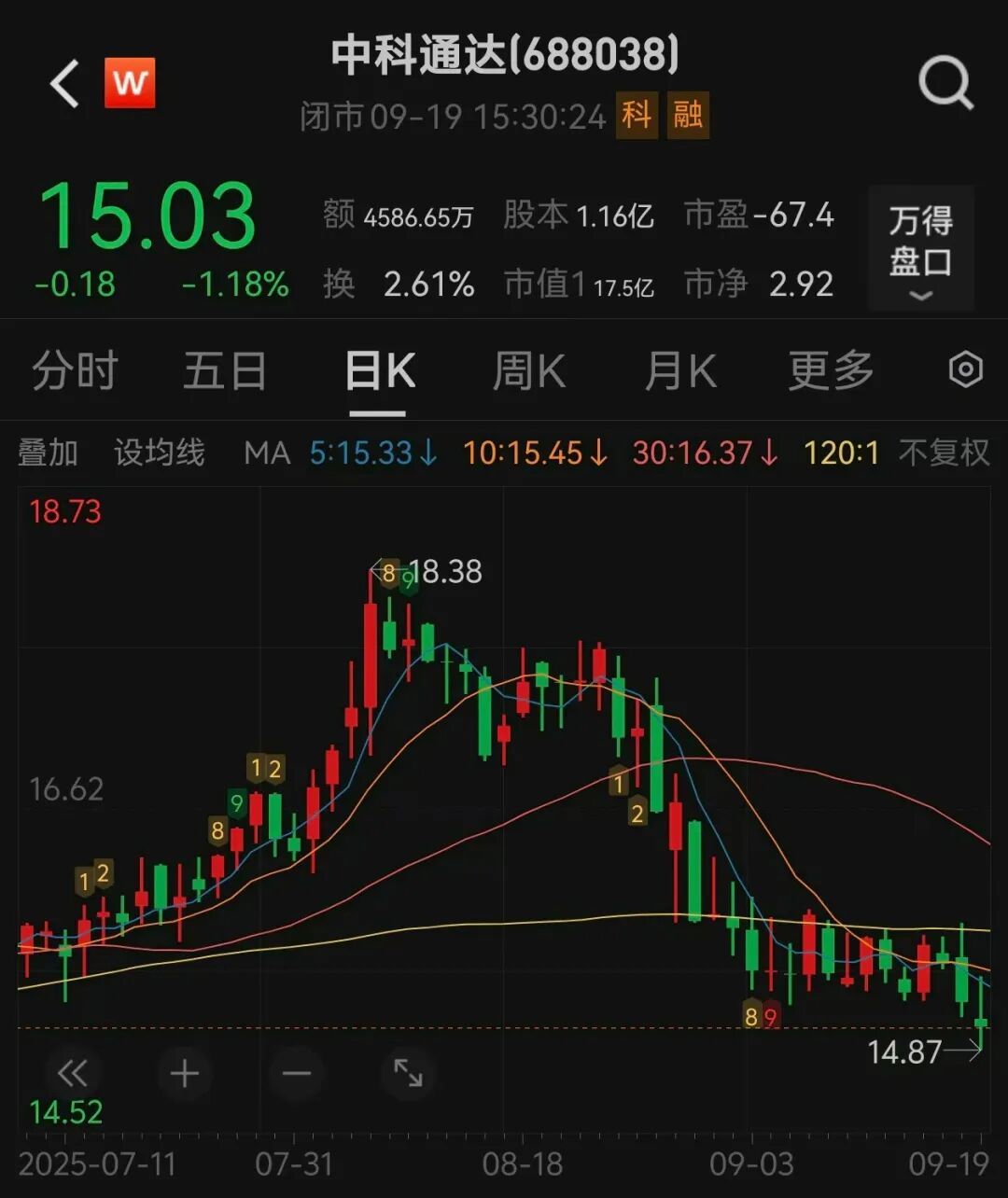The width and height of the screenshot is (1008, 1198).
Task: Tap 叠加 to overlay another stock
Action: point(48,453)
